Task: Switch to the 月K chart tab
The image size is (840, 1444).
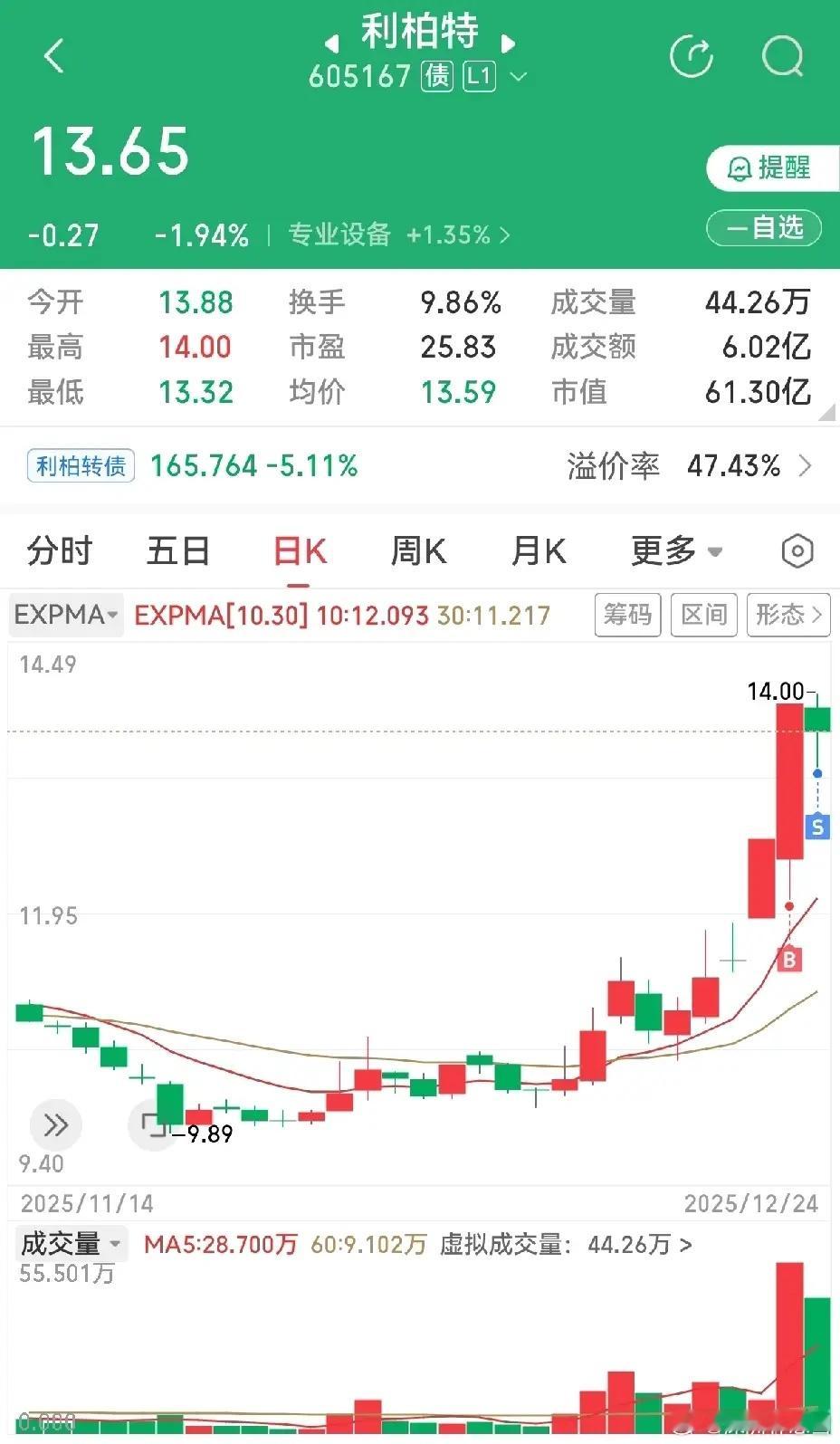Action: [539, 550]
